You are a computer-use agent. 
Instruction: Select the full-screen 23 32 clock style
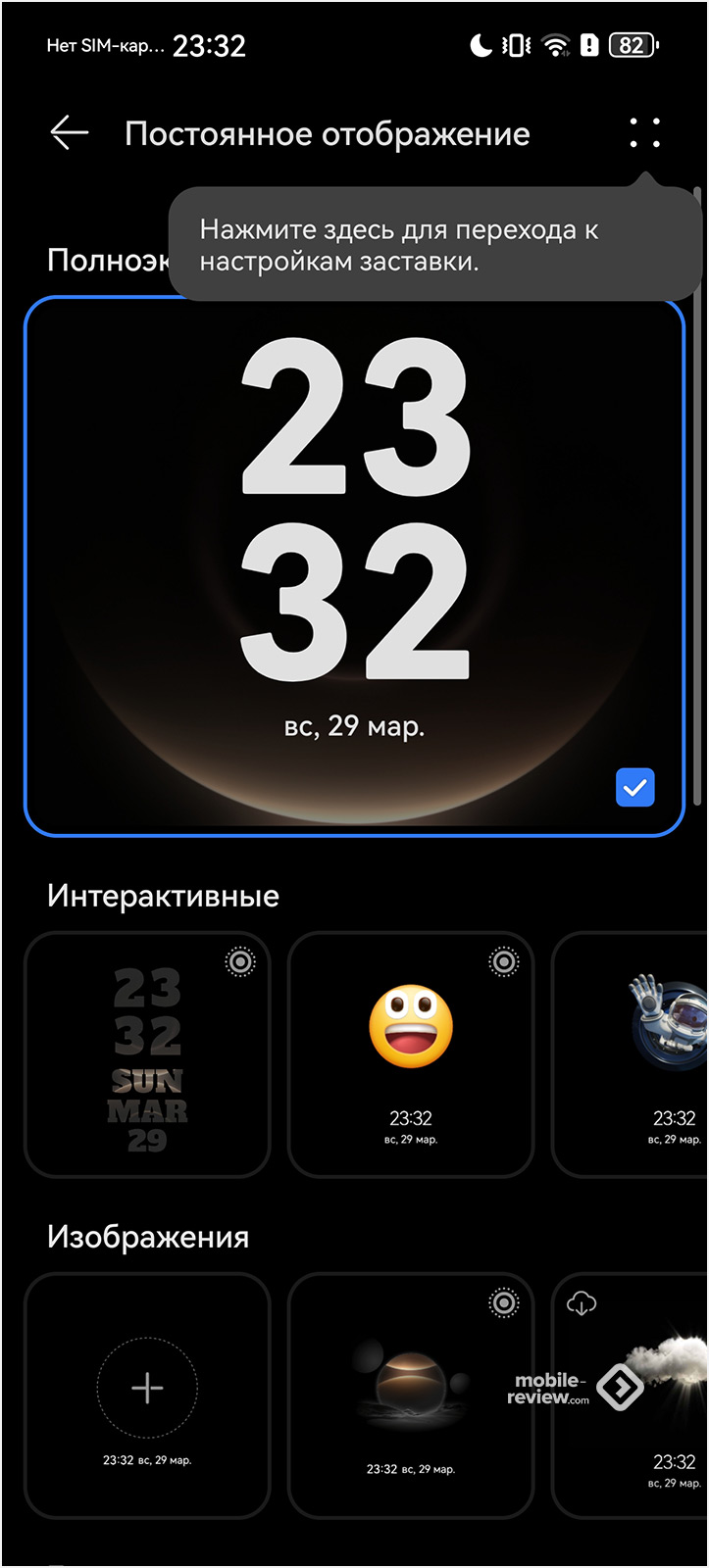tap(354, 566)
